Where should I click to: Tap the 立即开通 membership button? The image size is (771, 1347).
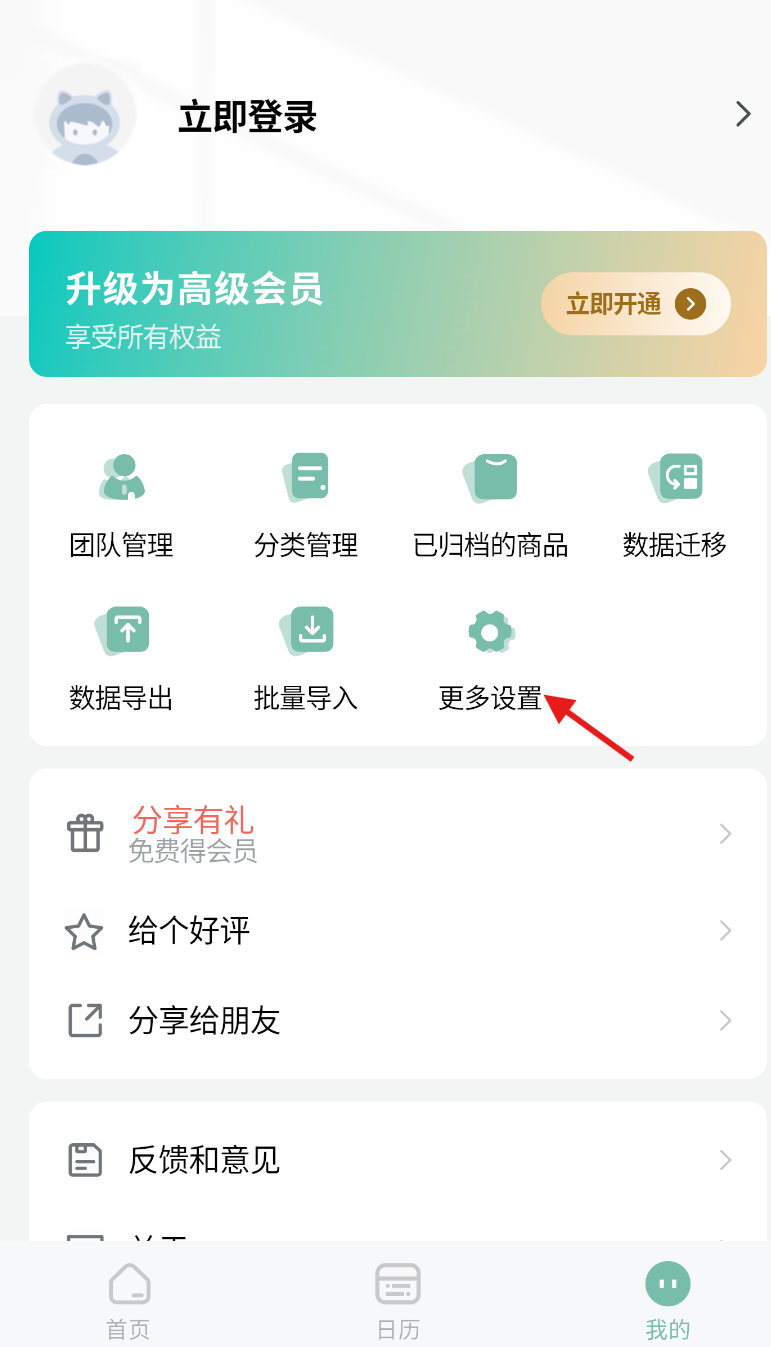pos(635,304)
